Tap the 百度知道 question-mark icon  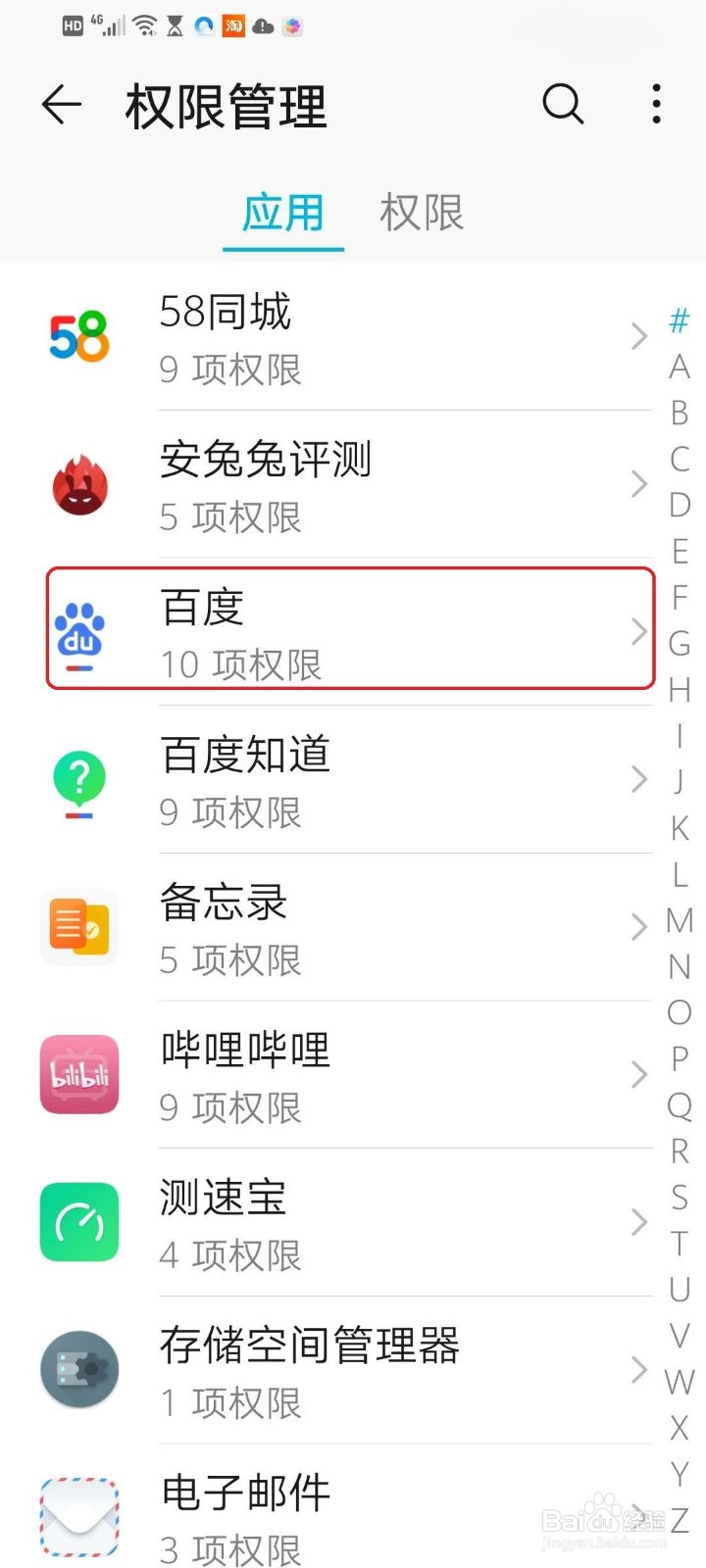[78, 780]
